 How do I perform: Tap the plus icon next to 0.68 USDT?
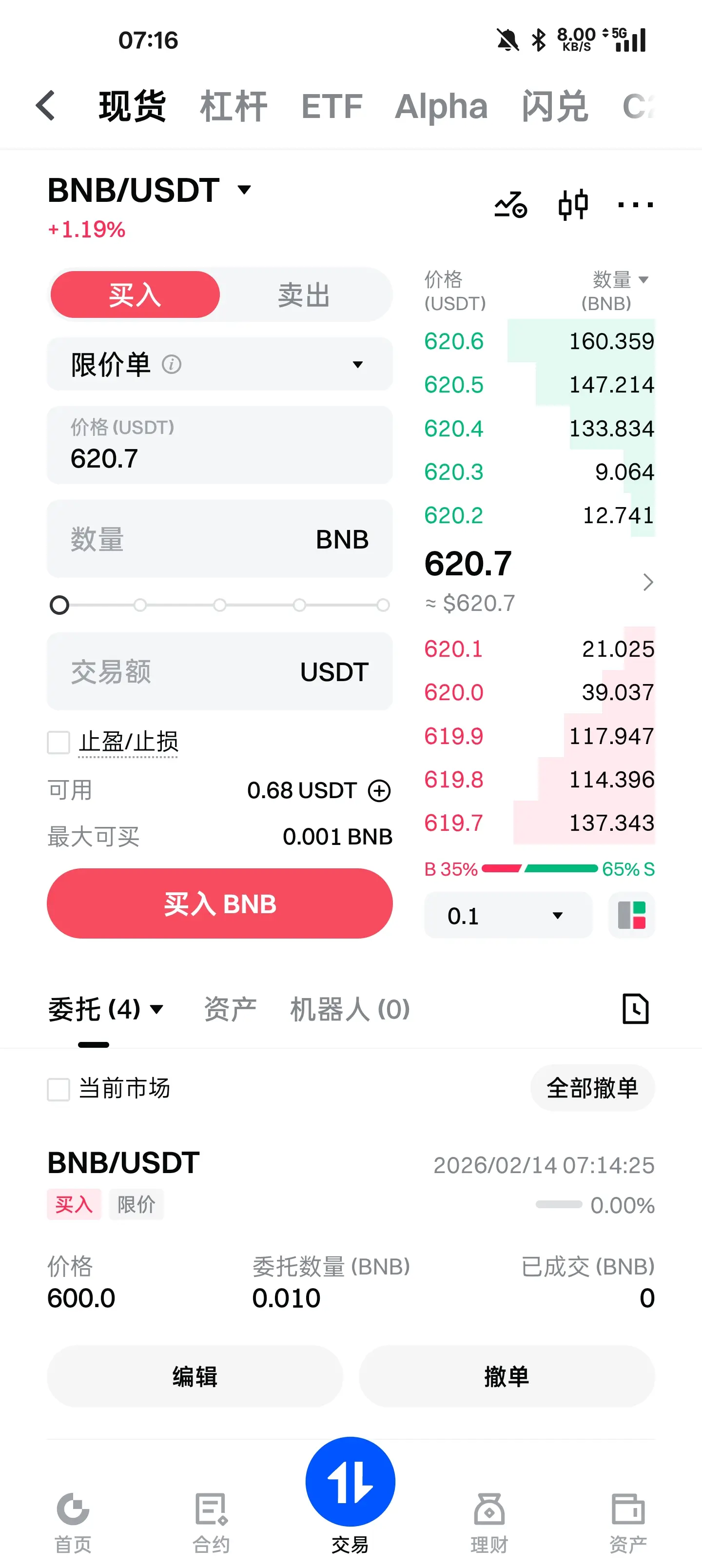379,791
